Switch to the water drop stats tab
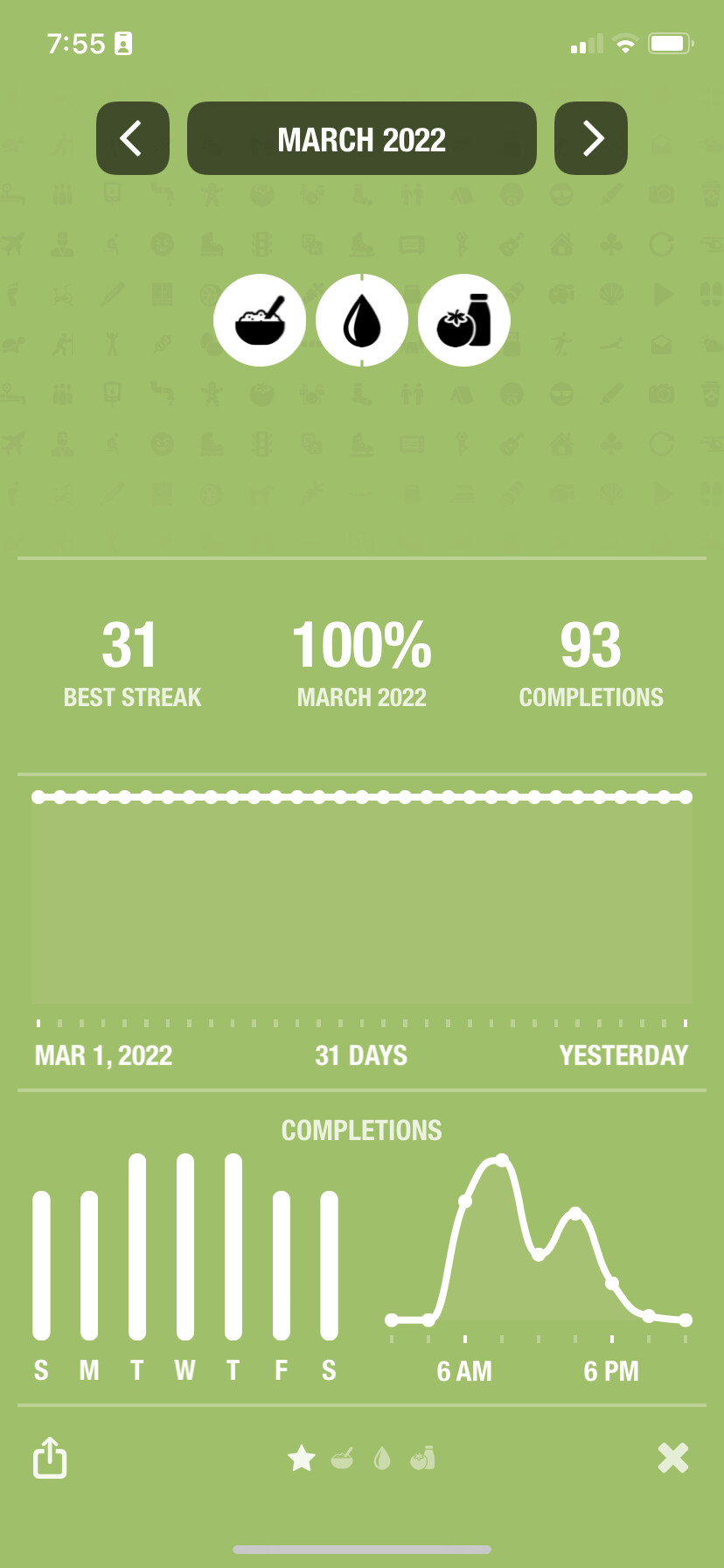Viewport: 724px width, 1568px height. (x=382, y=1458)
